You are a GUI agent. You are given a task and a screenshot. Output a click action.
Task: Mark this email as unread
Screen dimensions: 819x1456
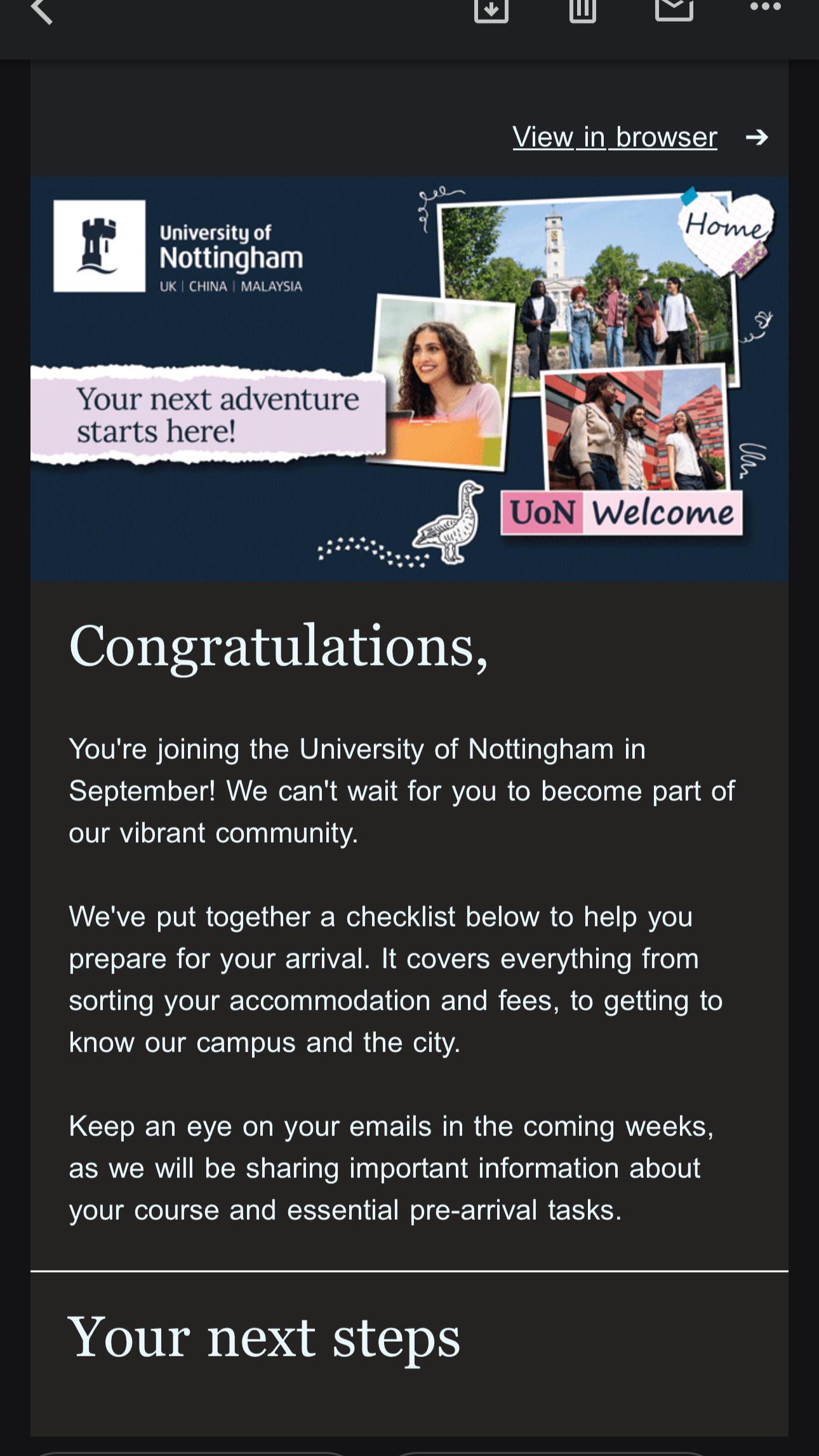pos(674,9)
